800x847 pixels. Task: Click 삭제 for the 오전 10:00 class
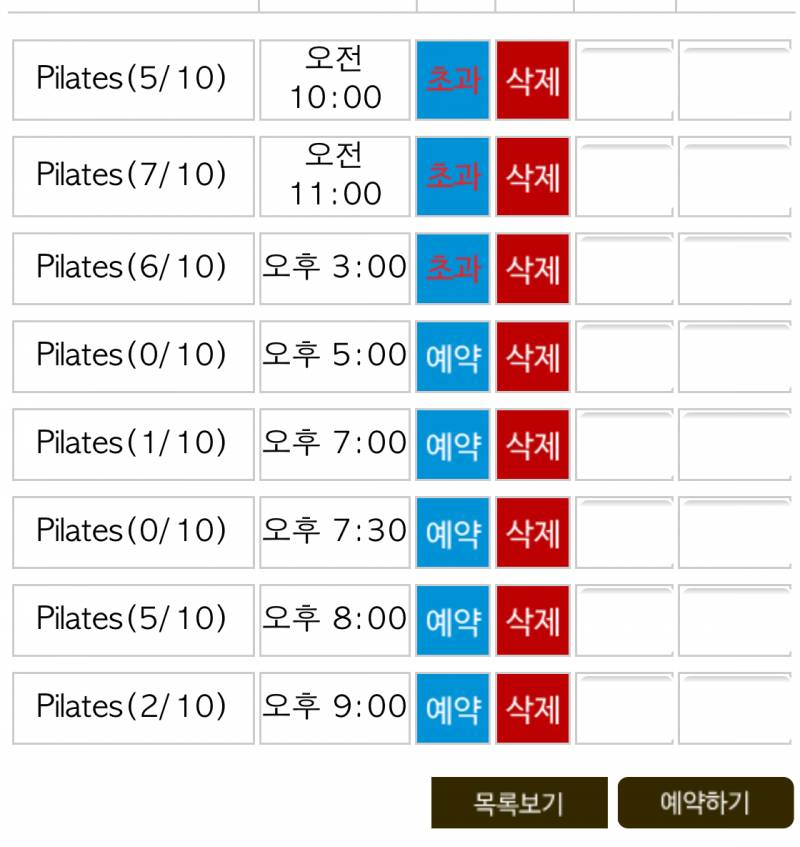click(532, 80)
